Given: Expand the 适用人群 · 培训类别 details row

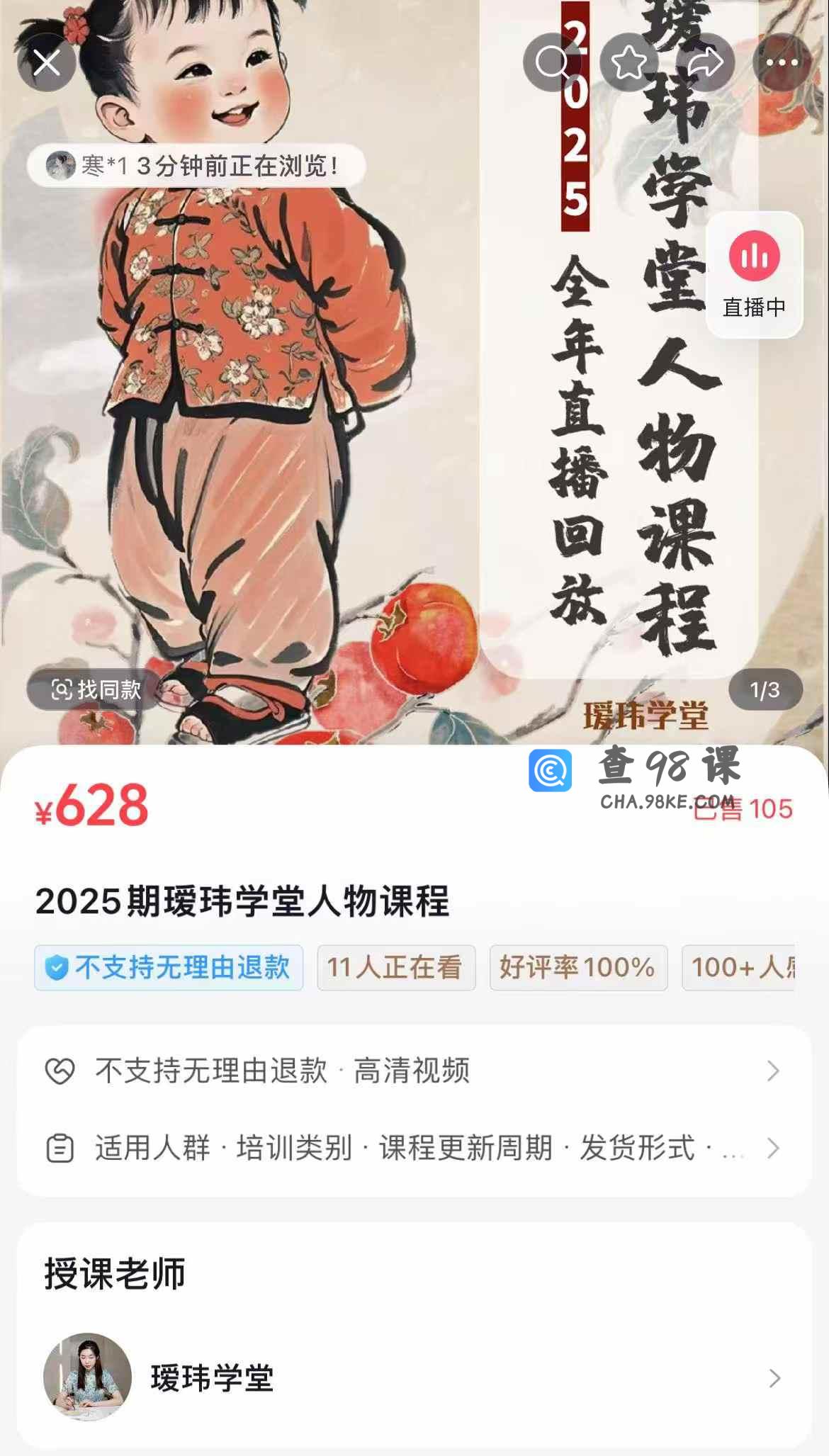Looking at the screenshot, I should click(414, 1149).
